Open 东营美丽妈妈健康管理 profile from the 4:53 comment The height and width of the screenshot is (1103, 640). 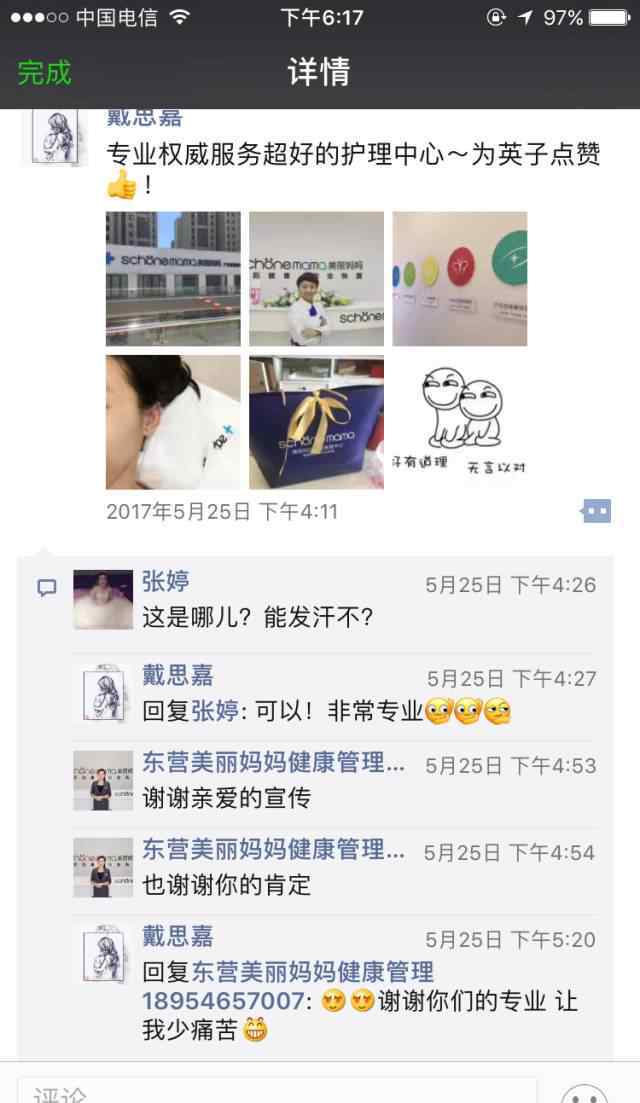(273, 764)
